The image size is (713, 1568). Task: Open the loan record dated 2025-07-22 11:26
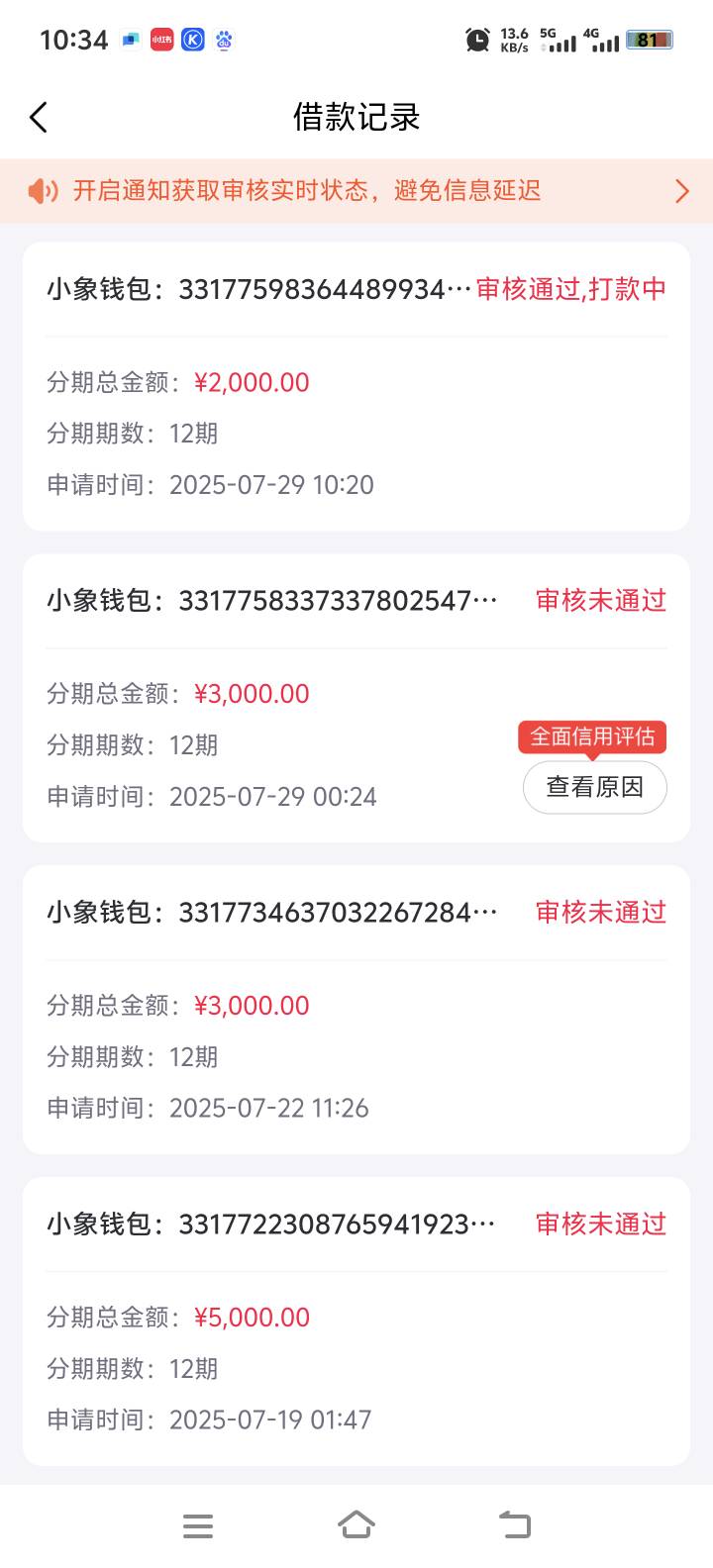[356, 1011]
